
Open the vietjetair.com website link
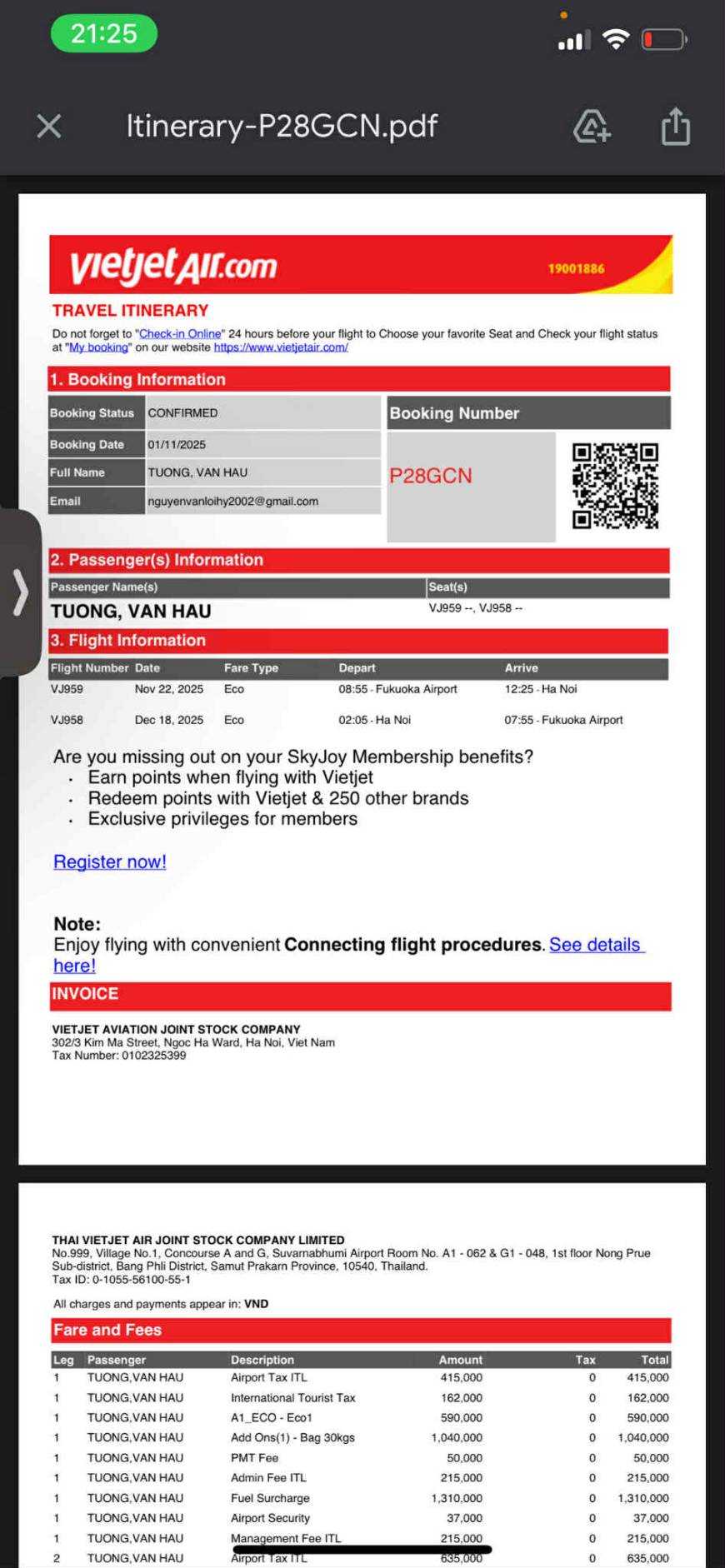pos(281,347)
